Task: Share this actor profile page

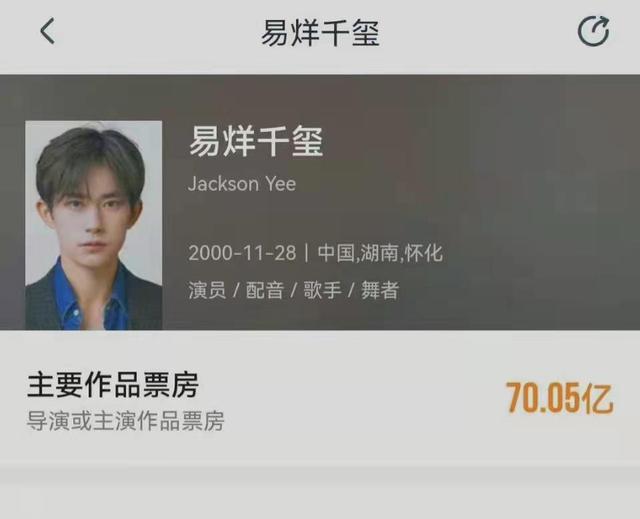Action: point(593,32)
